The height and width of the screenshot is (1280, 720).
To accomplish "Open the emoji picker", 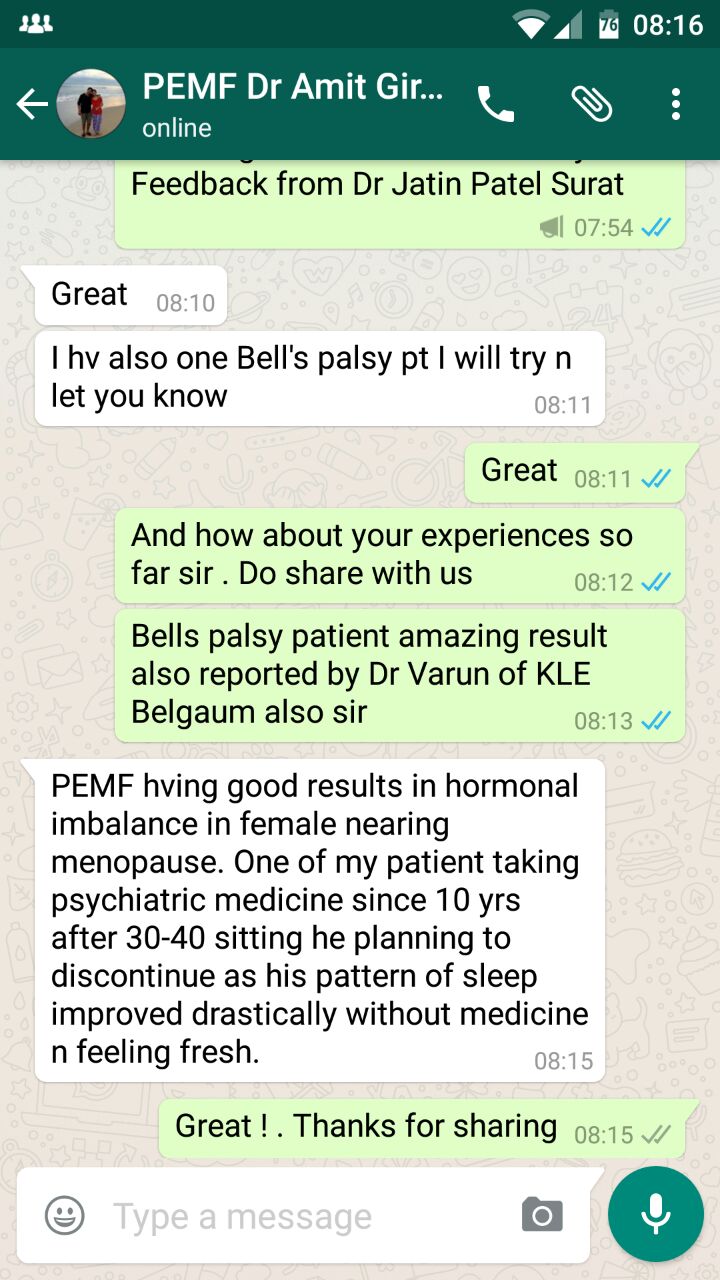I will (x=65, y=1216).
